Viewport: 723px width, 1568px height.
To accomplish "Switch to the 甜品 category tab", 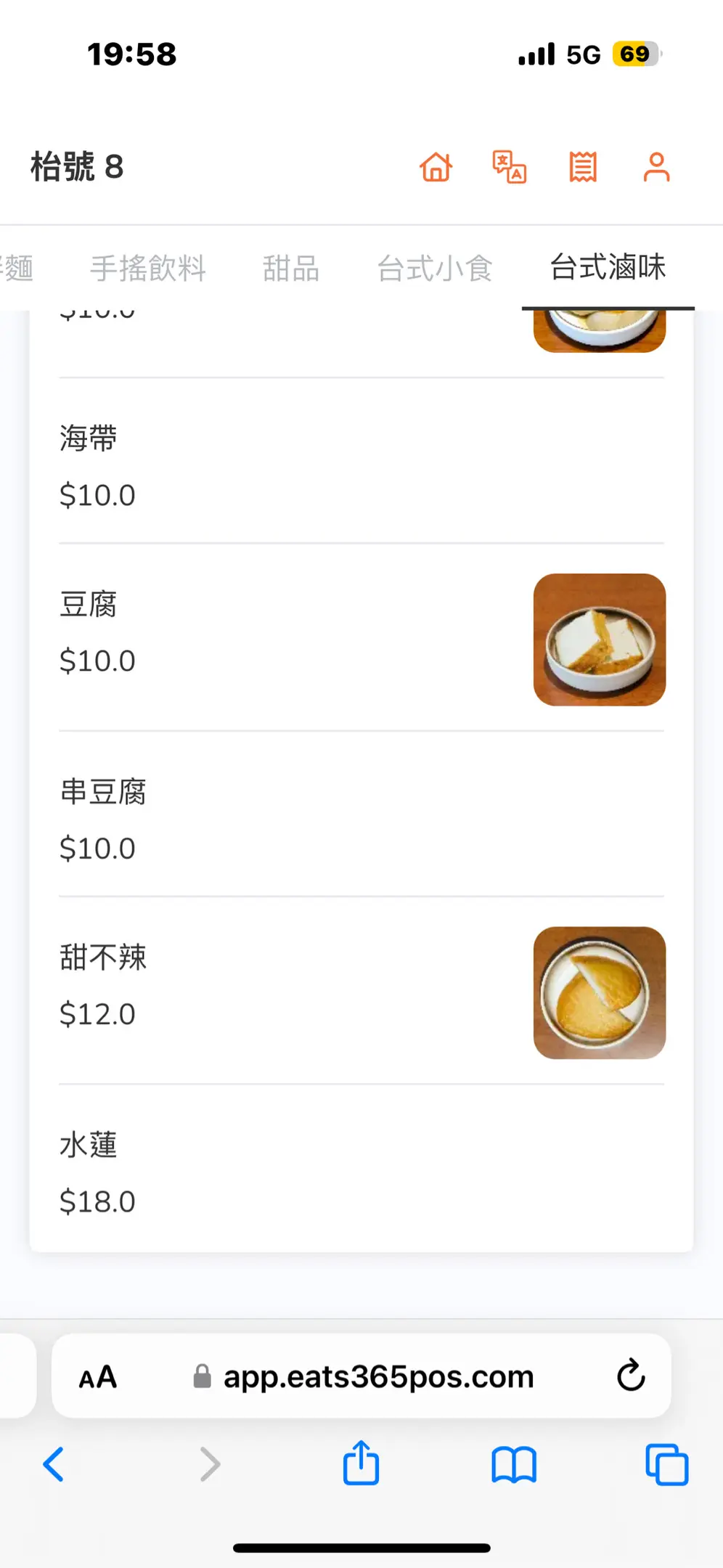I will coord(291,268).
